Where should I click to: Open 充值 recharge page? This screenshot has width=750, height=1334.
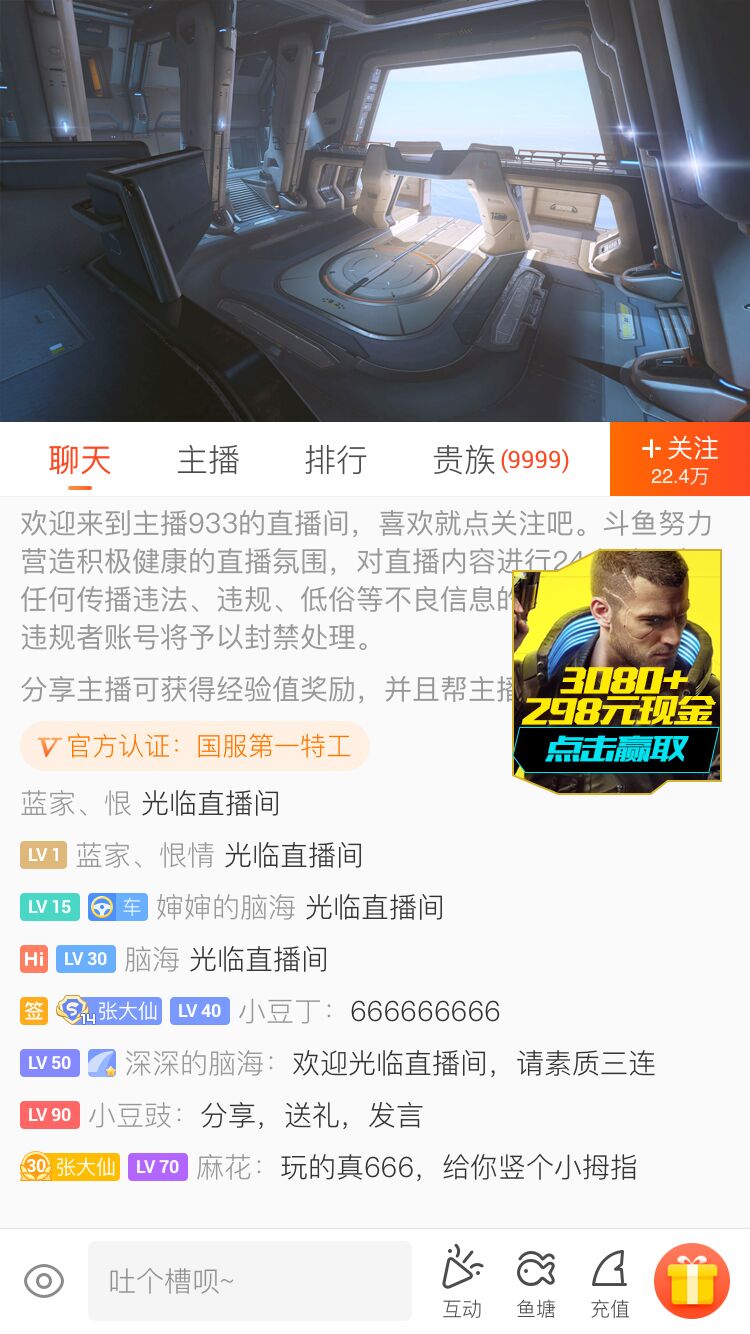[x=610, y=1281]
